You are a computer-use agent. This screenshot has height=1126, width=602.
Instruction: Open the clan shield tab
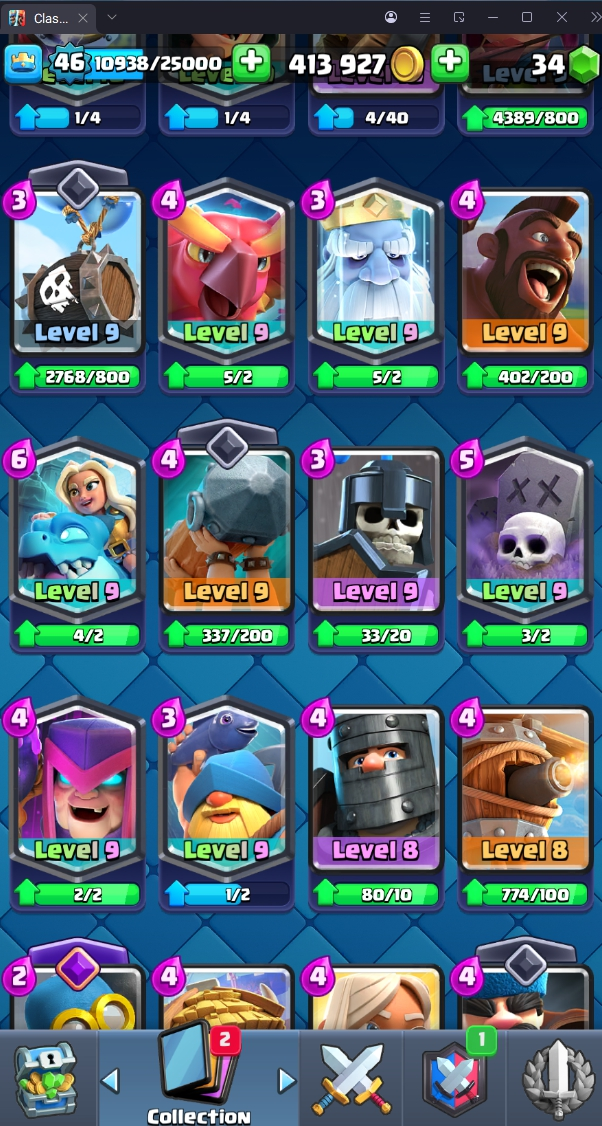pos(454,1078)
